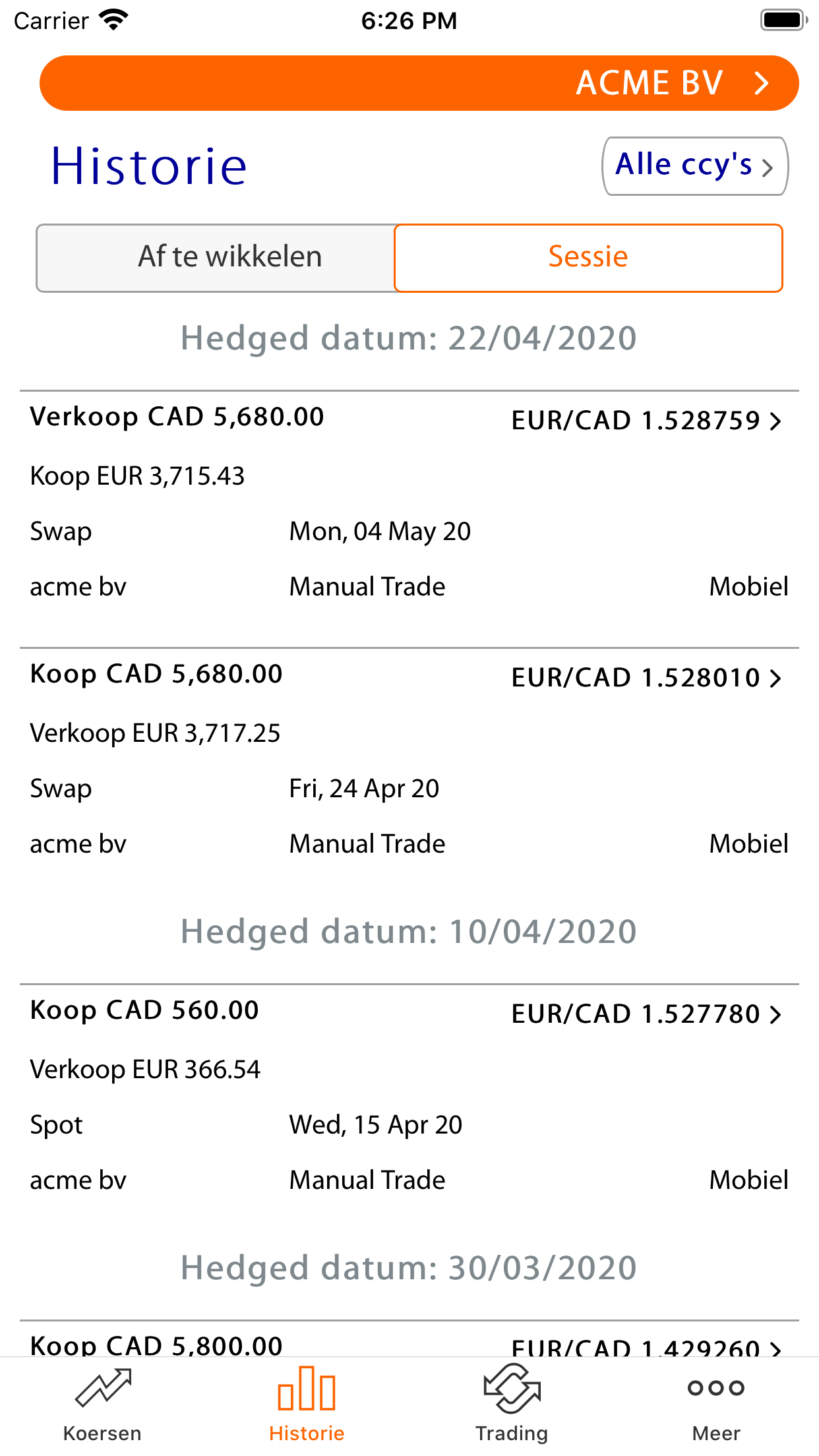This screenshot has height=1456, width=819.
Task: Switch to the Af te wikkelen tab
Action: pos(229,257)
